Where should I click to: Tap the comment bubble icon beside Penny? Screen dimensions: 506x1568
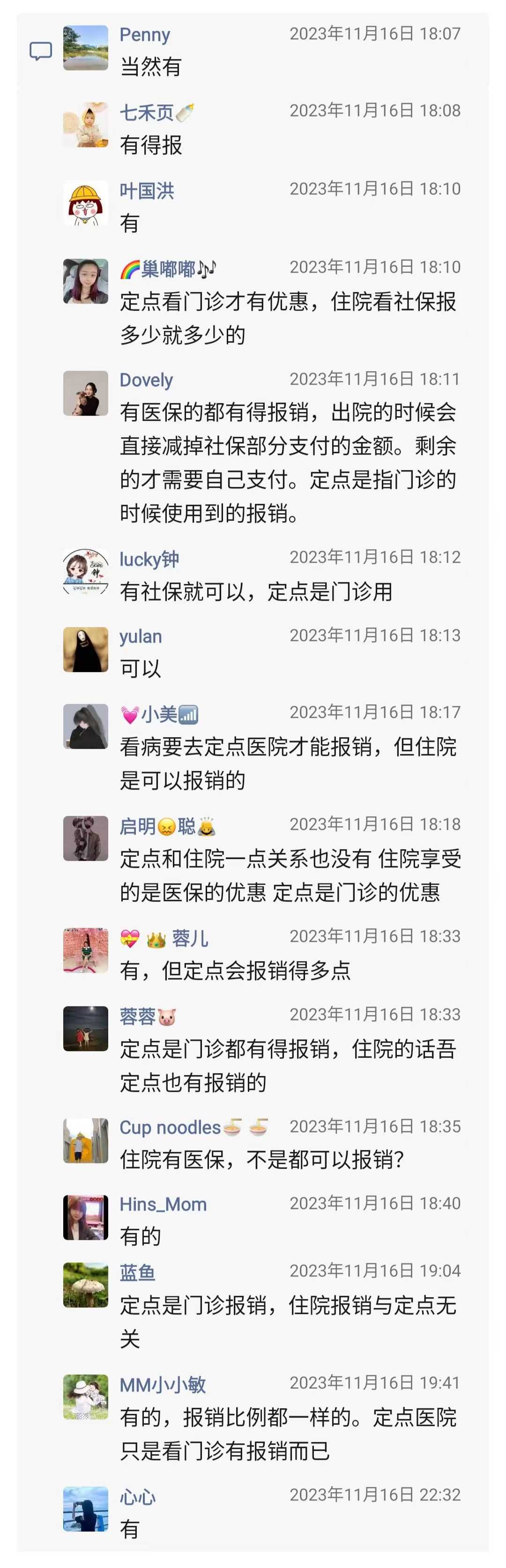coord(41,51)
